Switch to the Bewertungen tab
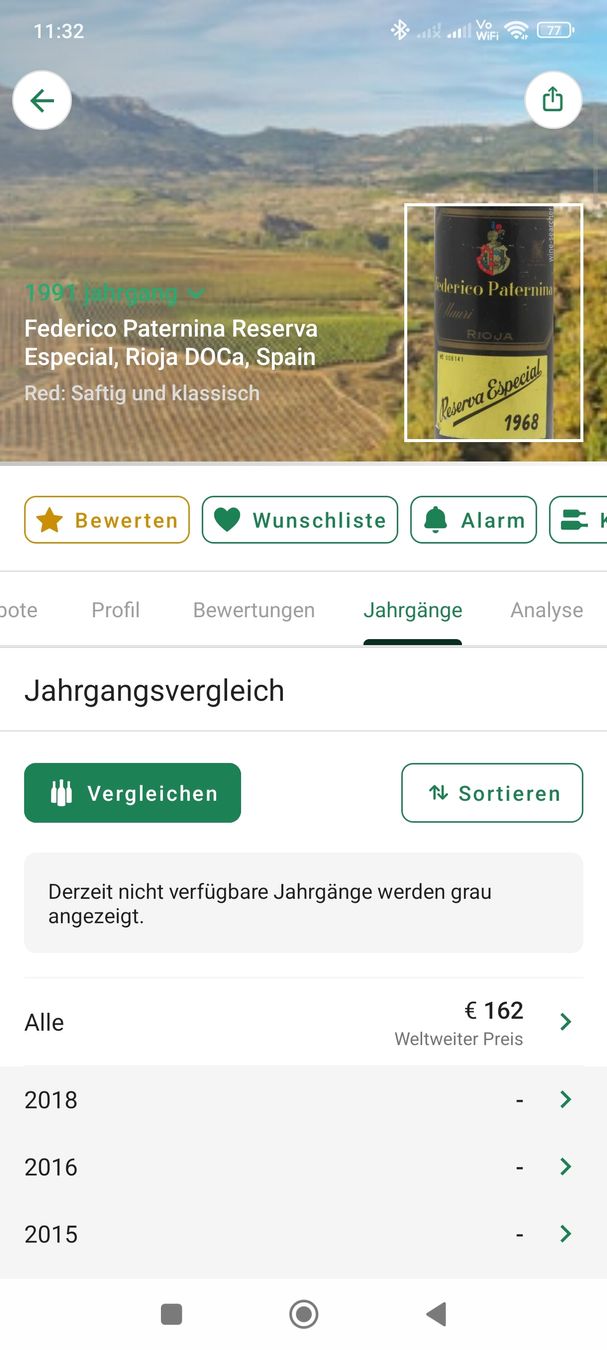This screenshot has height=1350, width=607. [x=254, y=610]
